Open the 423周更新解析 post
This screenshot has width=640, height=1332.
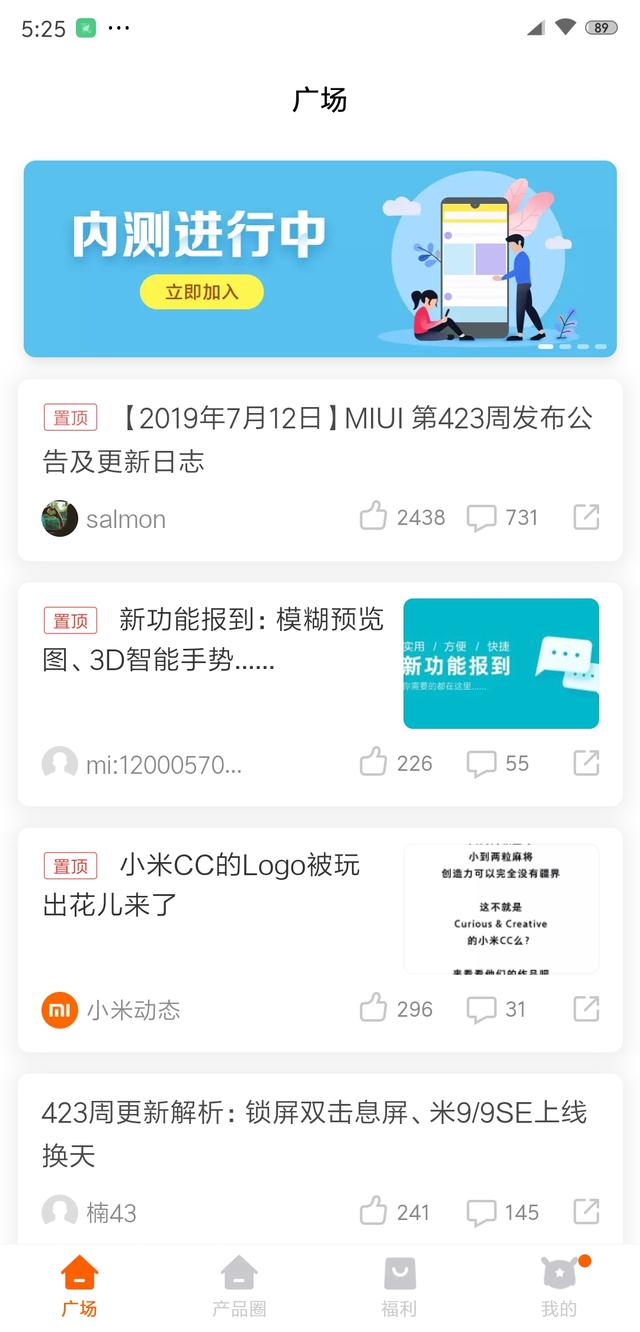pyautogui.click(x=314, y=1133)
